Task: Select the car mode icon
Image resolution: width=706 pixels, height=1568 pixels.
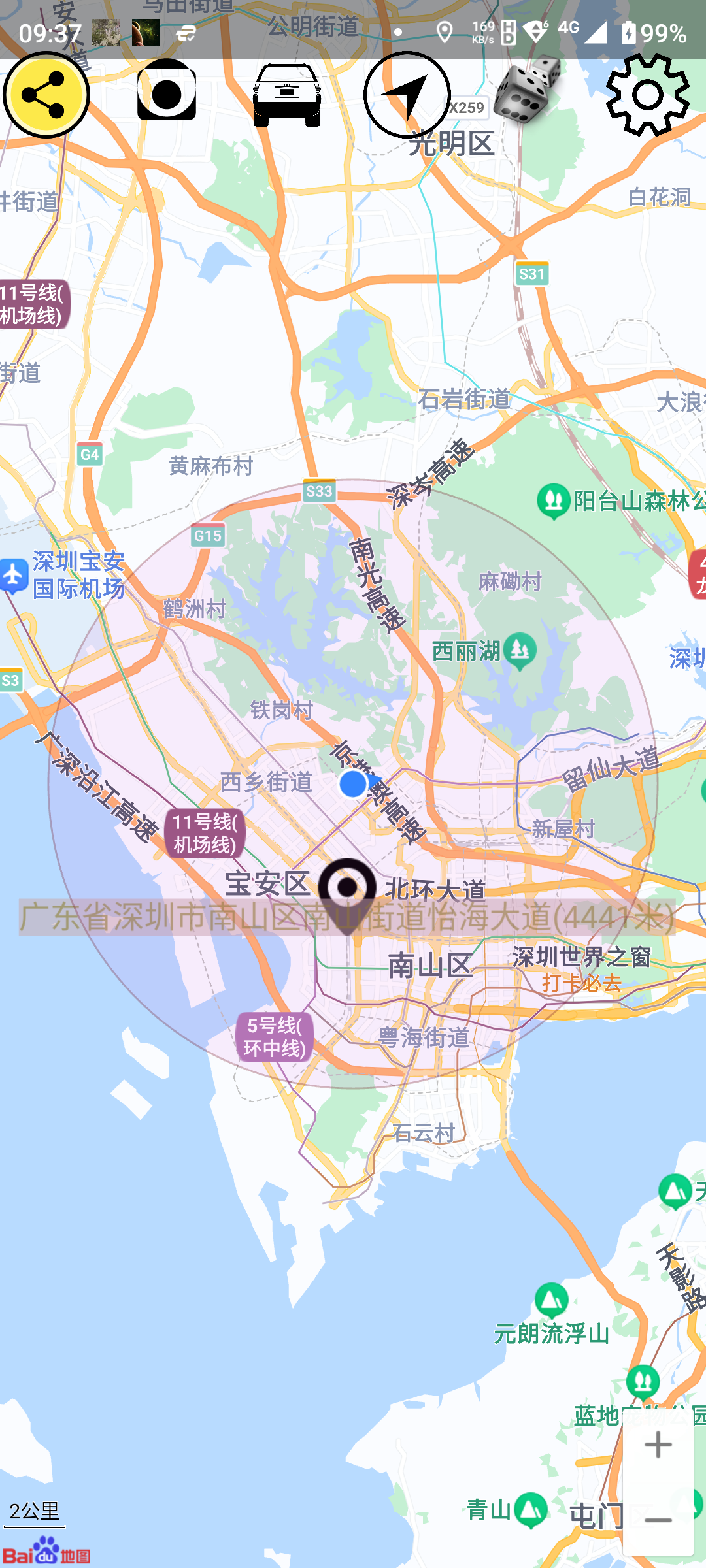Action: (286, 95)
